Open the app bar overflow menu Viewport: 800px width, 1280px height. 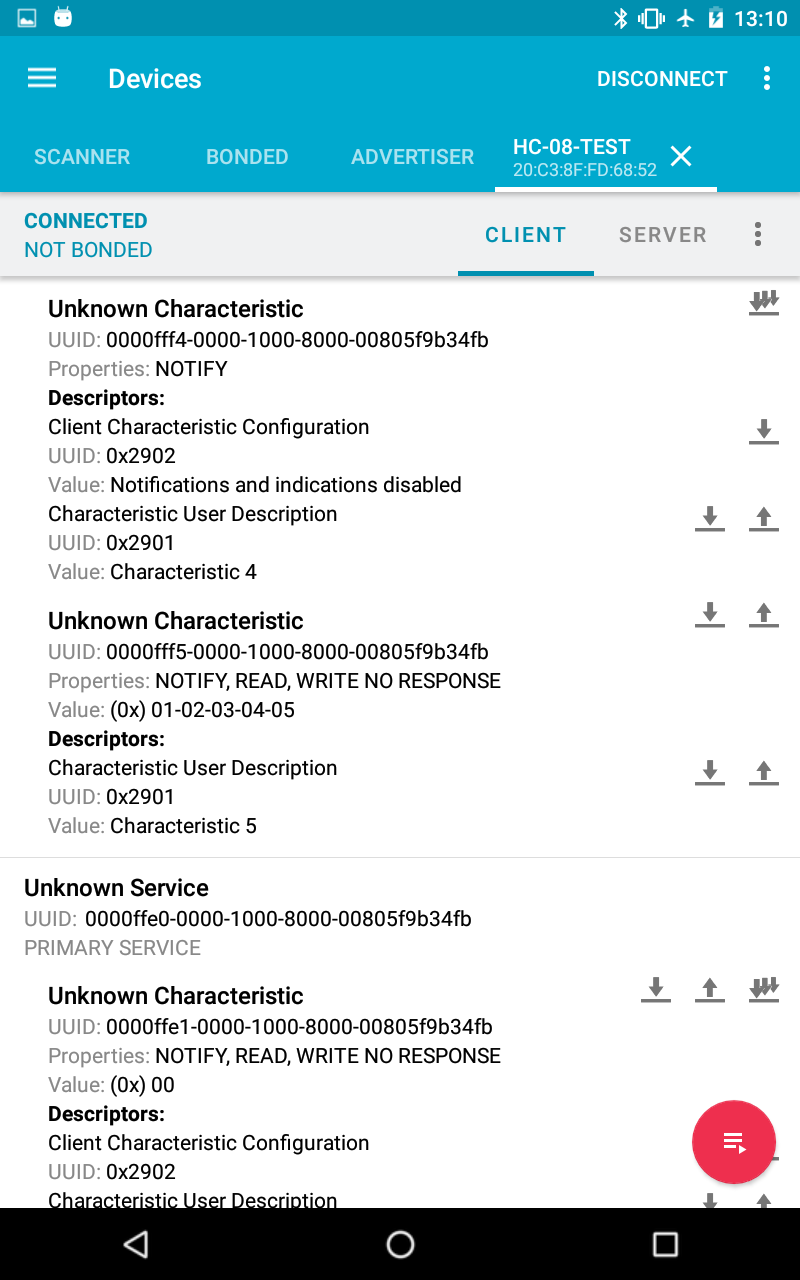(767, 79)
